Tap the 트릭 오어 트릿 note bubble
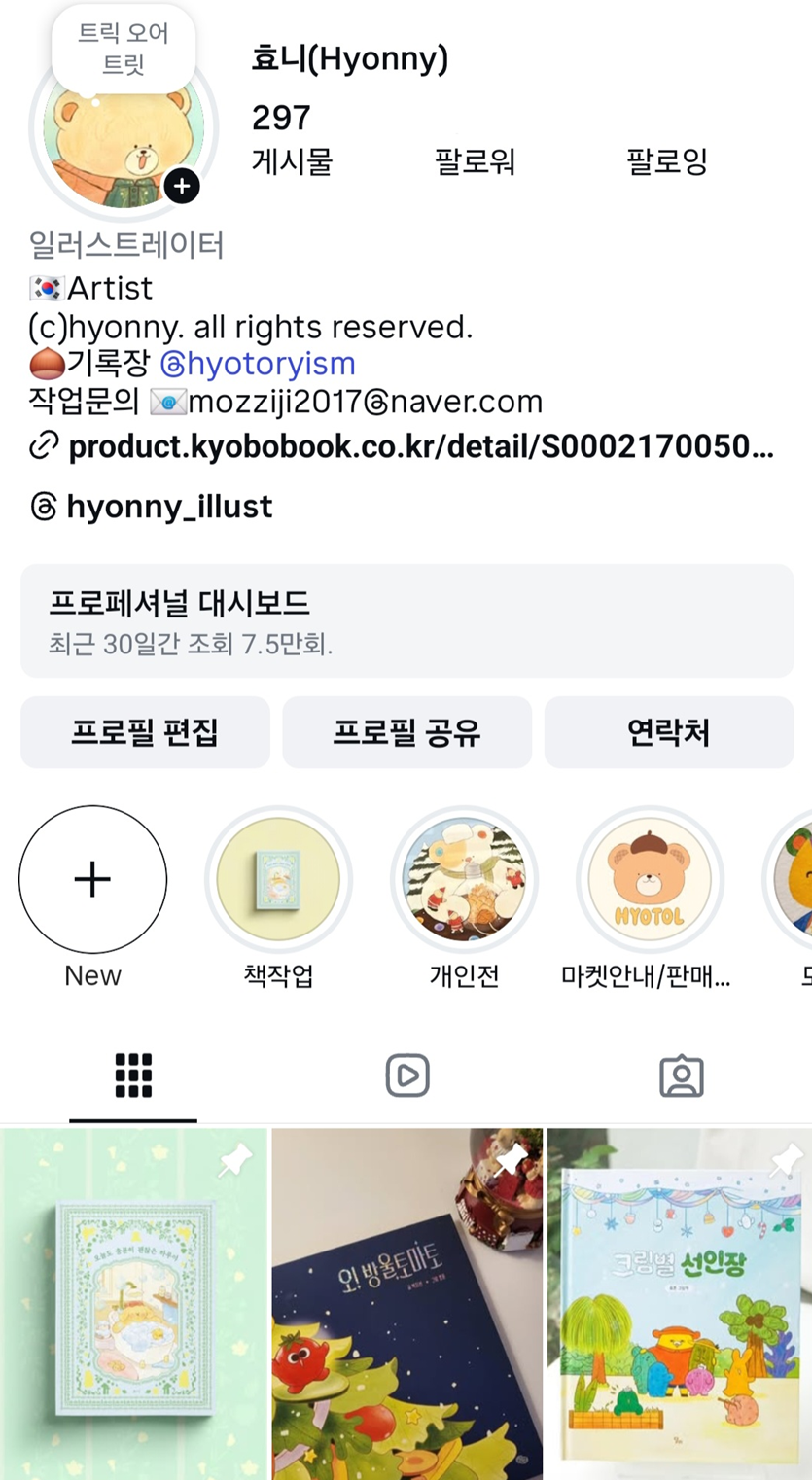 pyautogui.click(x=122, y=46)
